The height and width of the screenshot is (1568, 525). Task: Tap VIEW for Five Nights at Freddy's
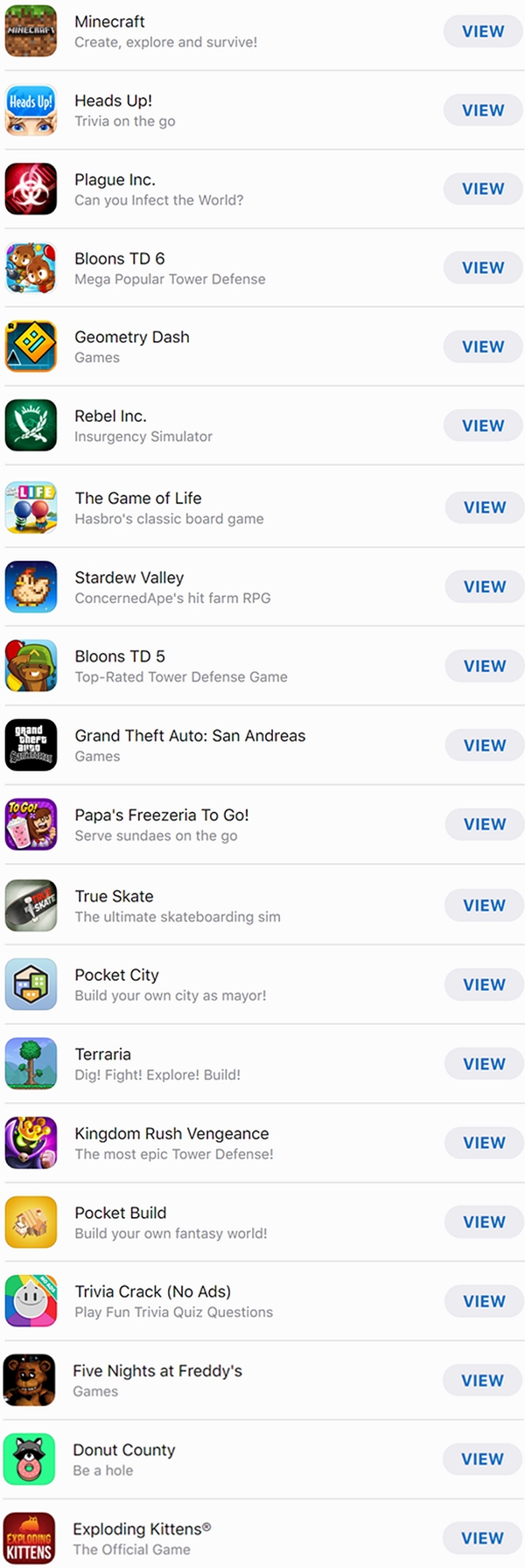483,1380
